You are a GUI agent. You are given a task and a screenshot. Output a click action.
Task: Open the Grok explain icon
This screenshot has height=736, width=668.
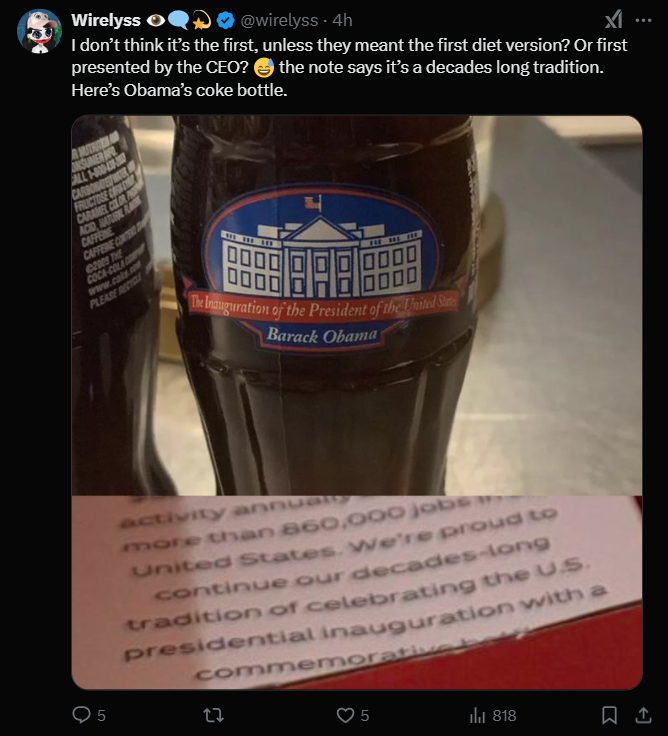pyautogui.click(x=613, y=19)
